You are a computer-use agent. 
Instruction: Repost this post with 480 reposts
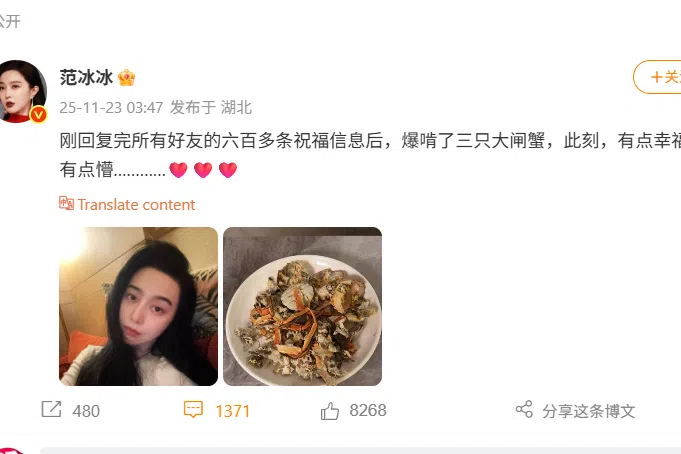click(70, 410)
